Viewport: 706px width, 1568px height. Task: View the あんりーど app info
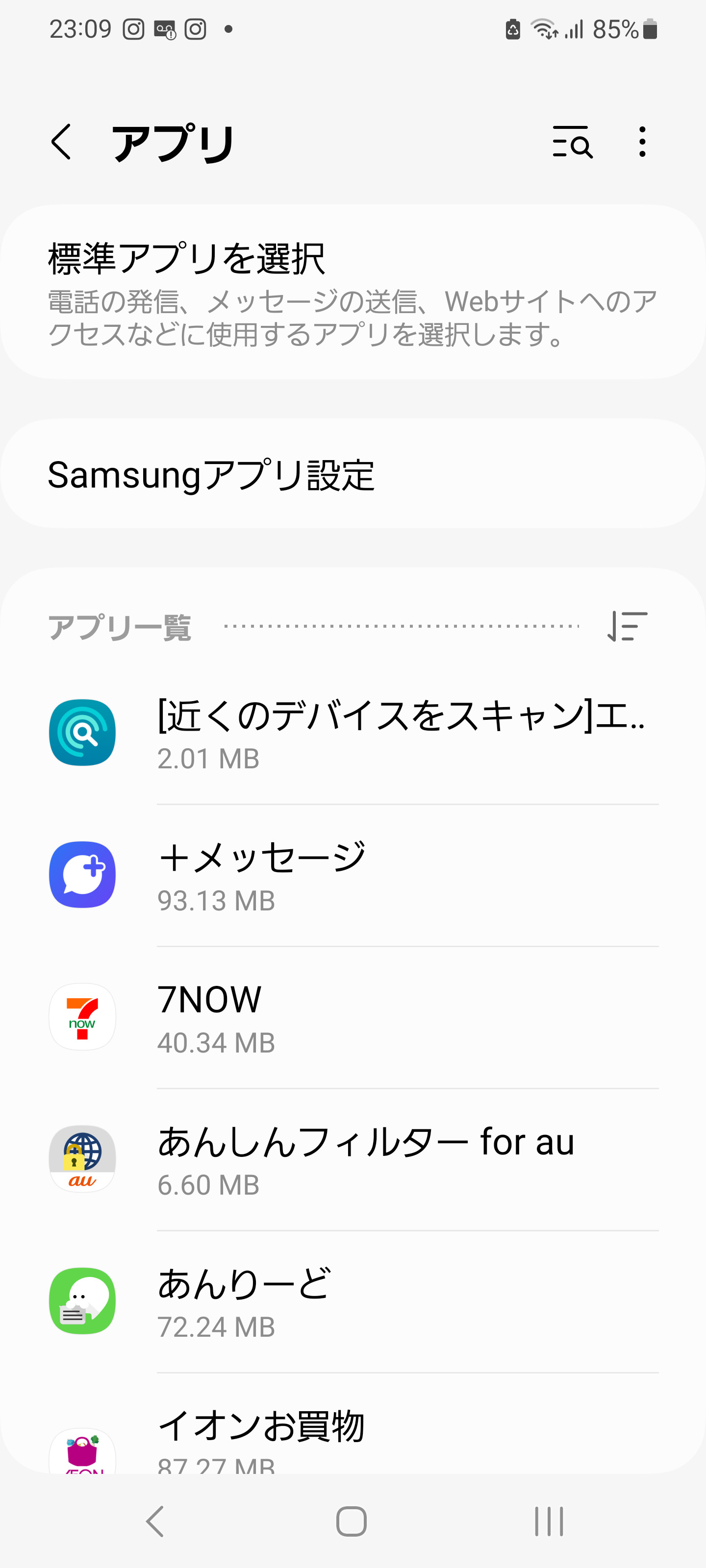353,1301
